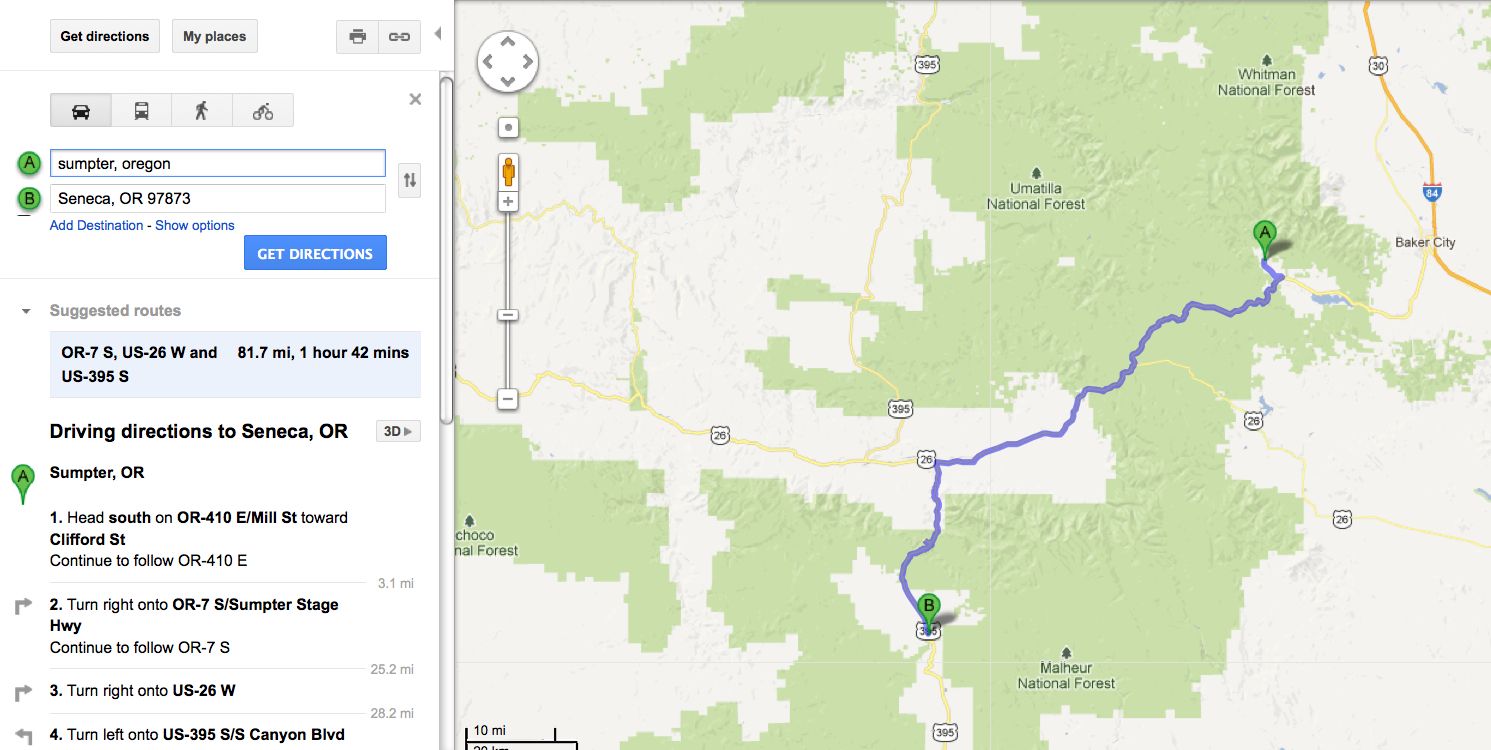Collapse the side panel arrow

(x=438, y=35)
